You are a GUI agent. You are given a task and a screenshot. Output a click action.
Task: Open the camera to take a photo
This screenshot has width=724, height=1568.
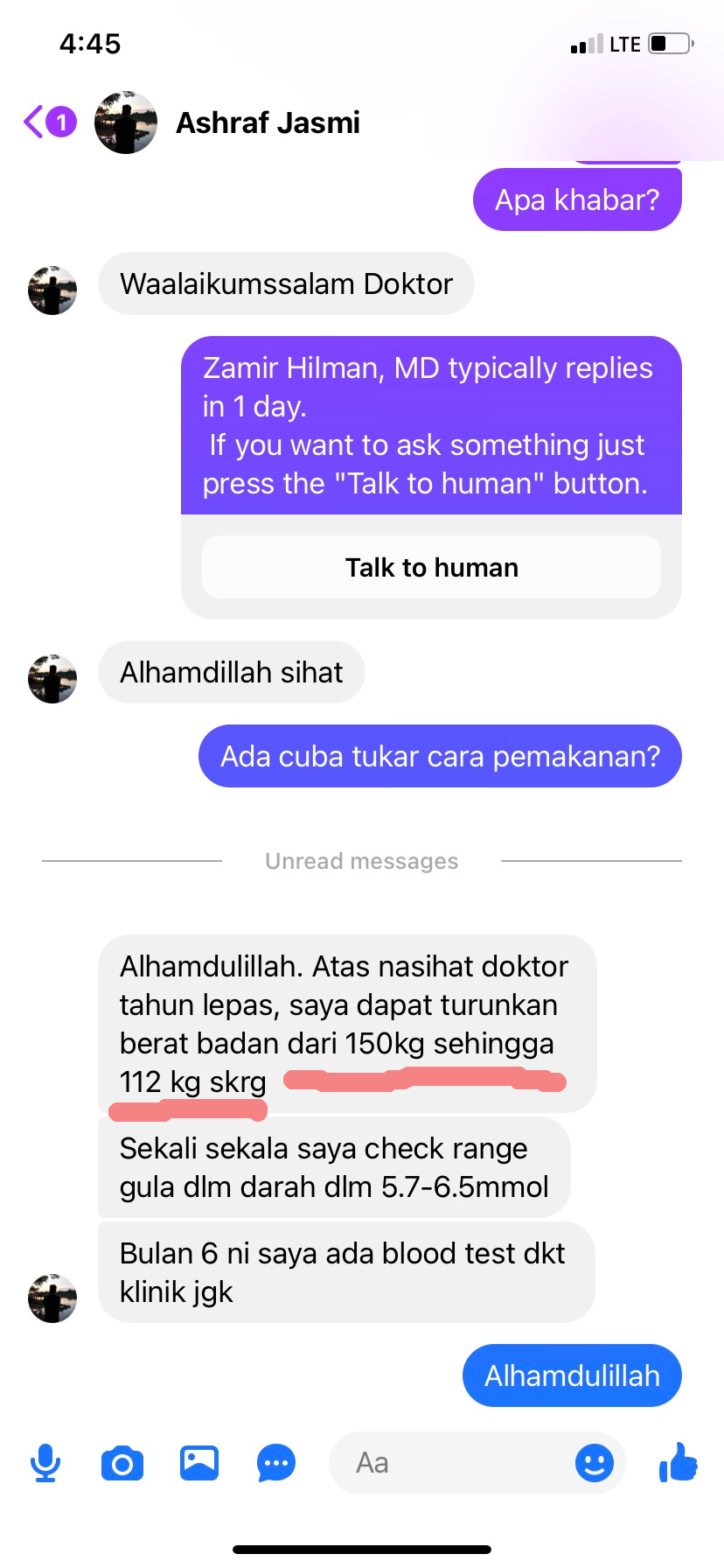point(122,1463)
